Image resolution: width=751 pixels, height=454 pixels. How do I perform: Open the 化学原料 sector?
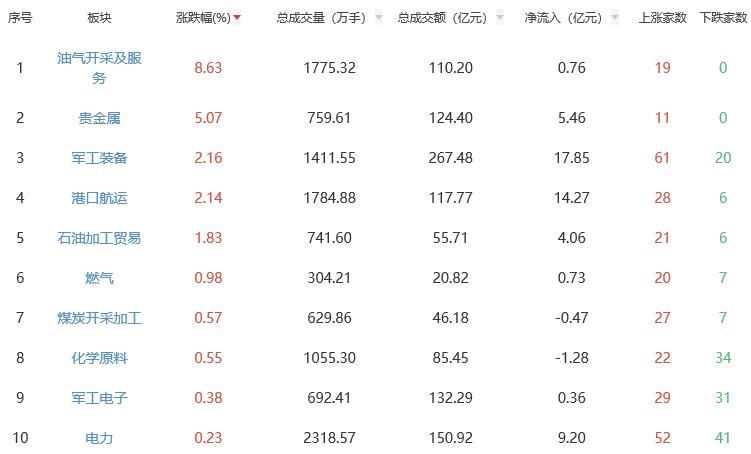click(100, 358)
